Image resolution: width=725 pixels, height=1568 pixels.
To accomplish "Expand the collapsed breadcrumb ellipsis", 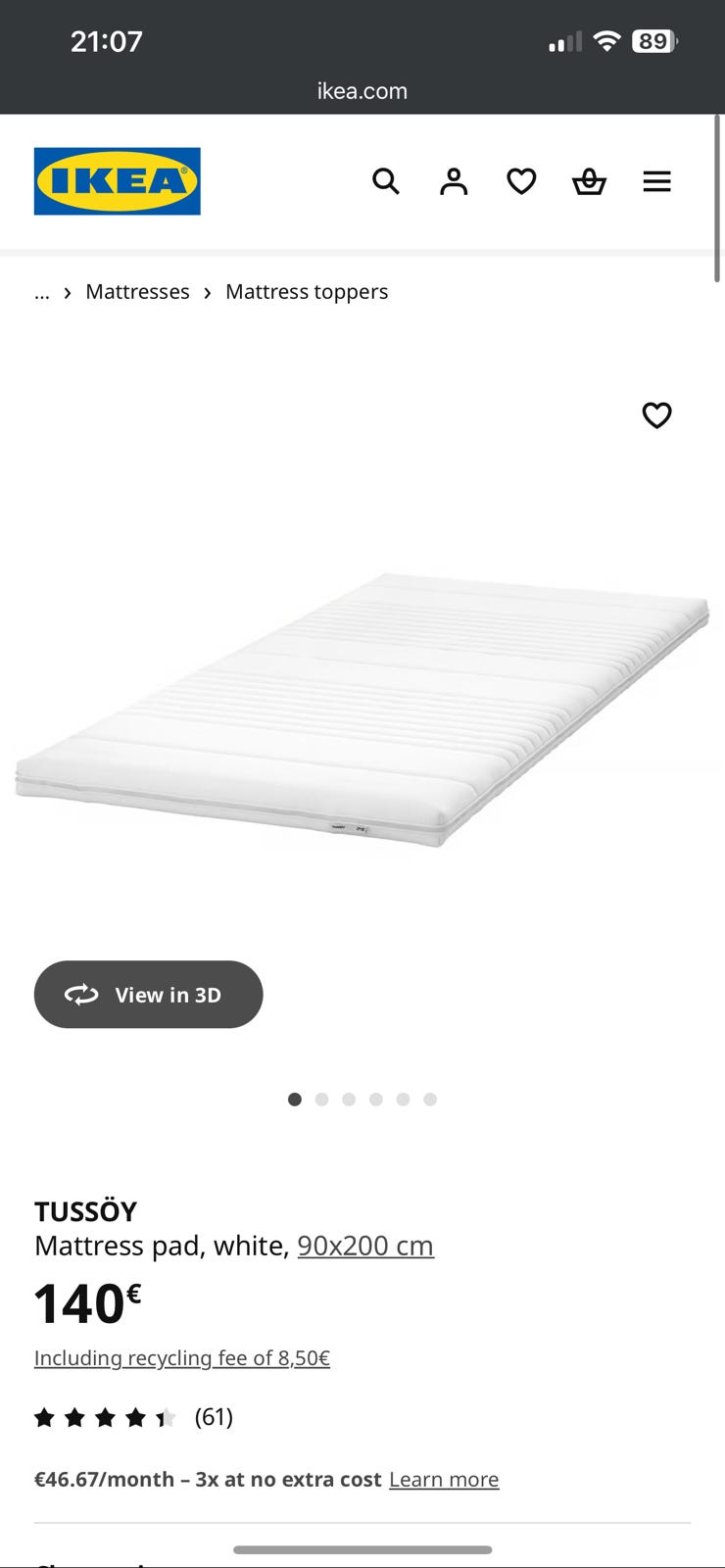I will click(x=42, y=292).
